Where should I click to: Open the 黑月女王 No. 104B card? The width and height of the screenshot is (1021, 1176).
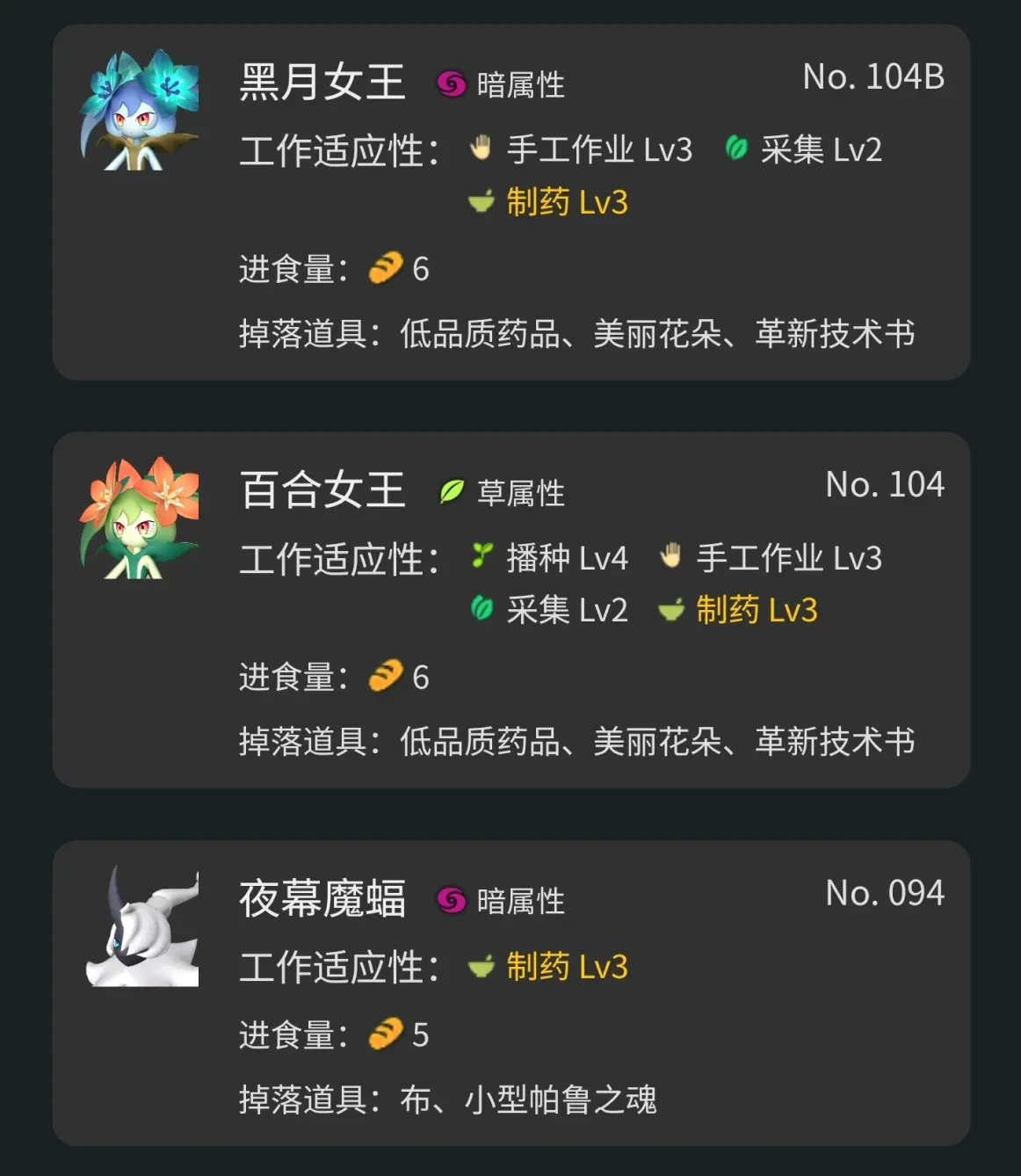tap(510, 202)
